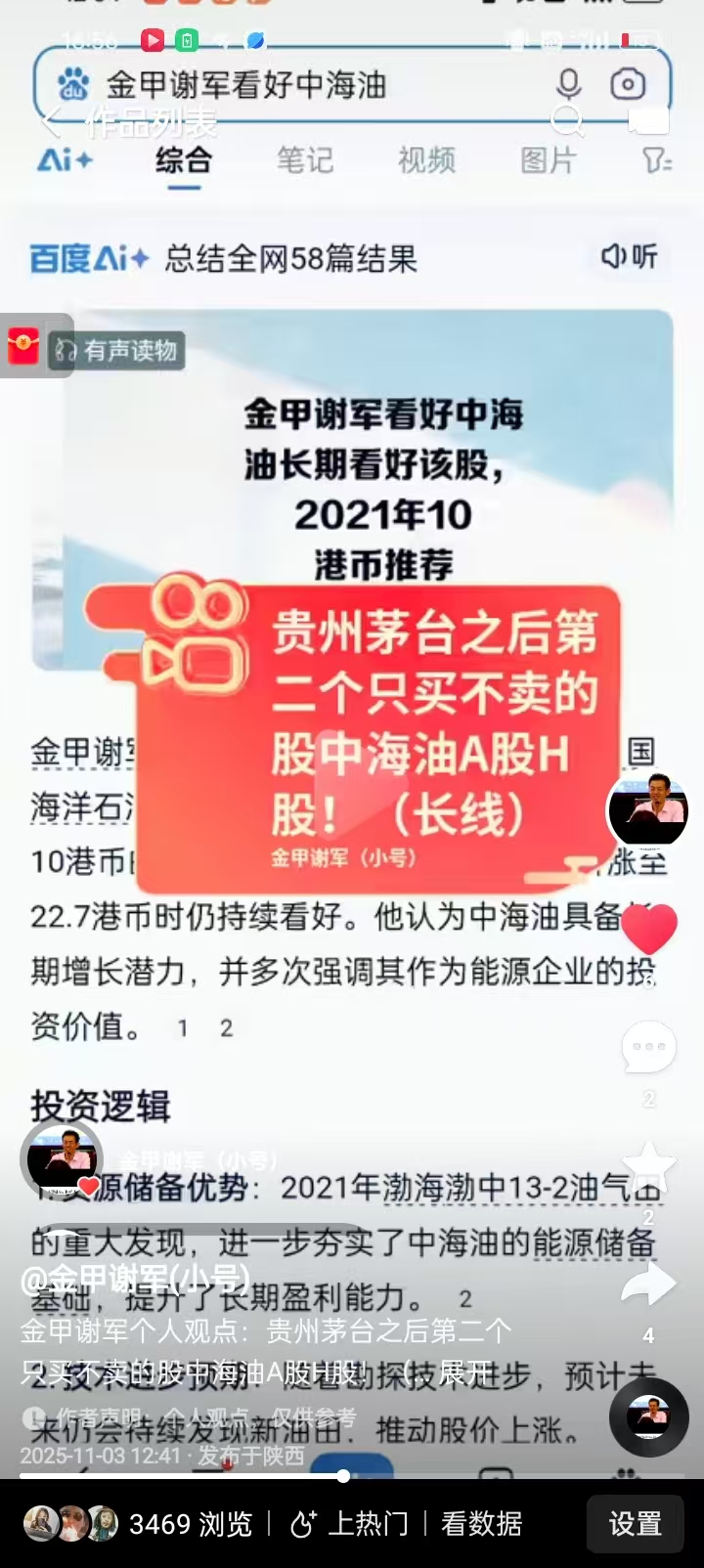
Task: Open the 设置 button
Action: pyautogui.click(x=635, y=1523)
